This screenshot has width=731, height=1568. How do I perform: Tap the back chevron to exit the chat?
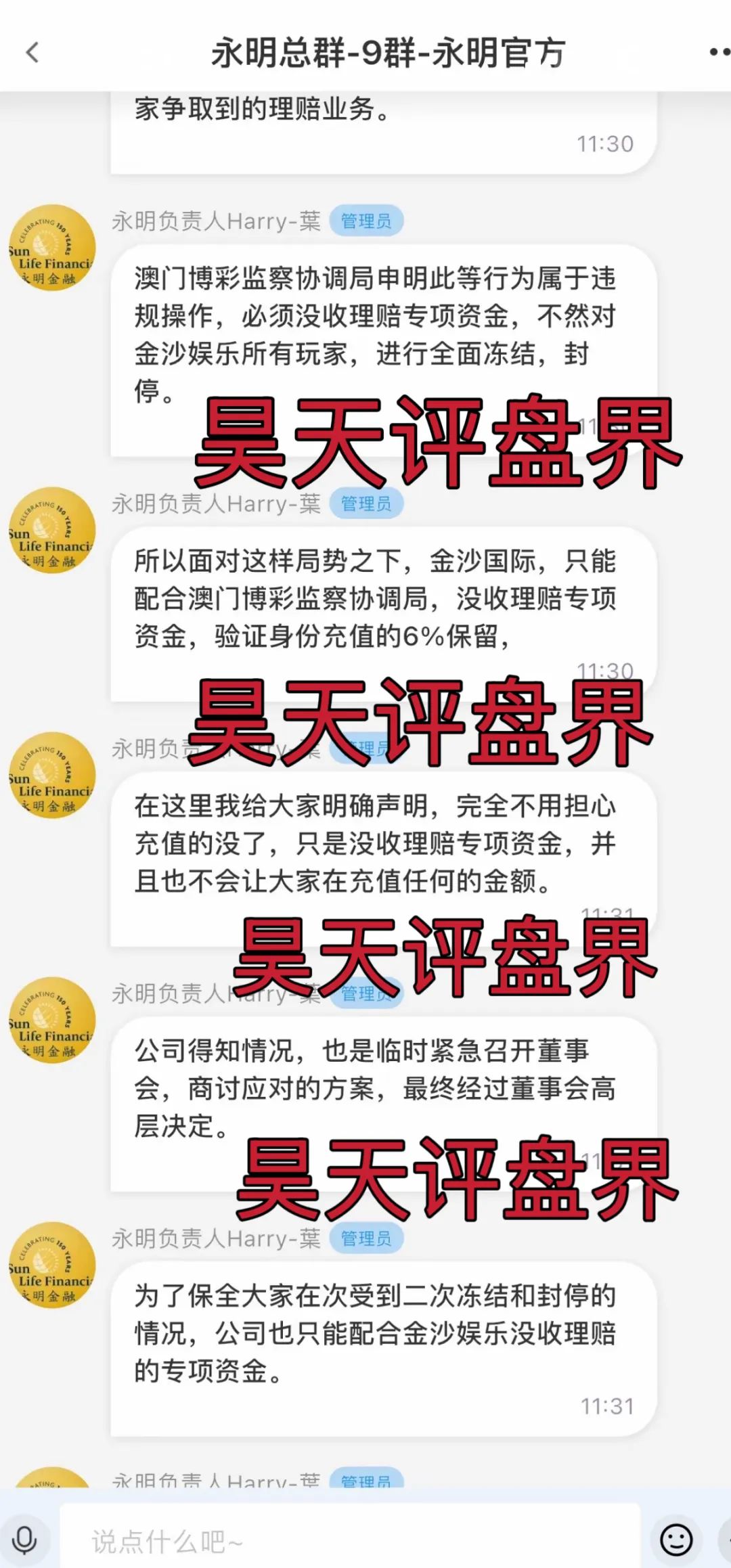(x=32, y=53)
